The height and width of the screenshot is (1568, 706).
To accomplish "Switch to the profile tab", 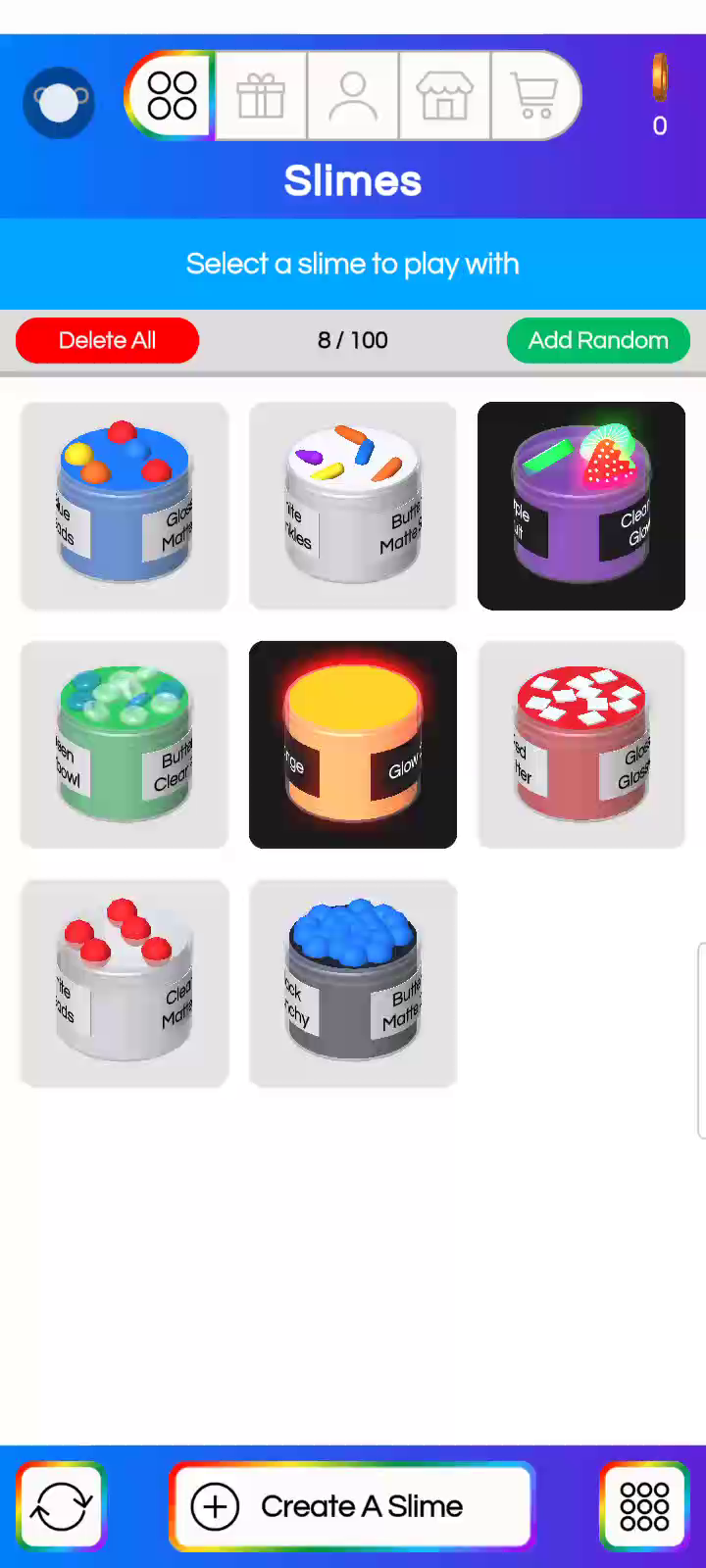I will point(353,96).
